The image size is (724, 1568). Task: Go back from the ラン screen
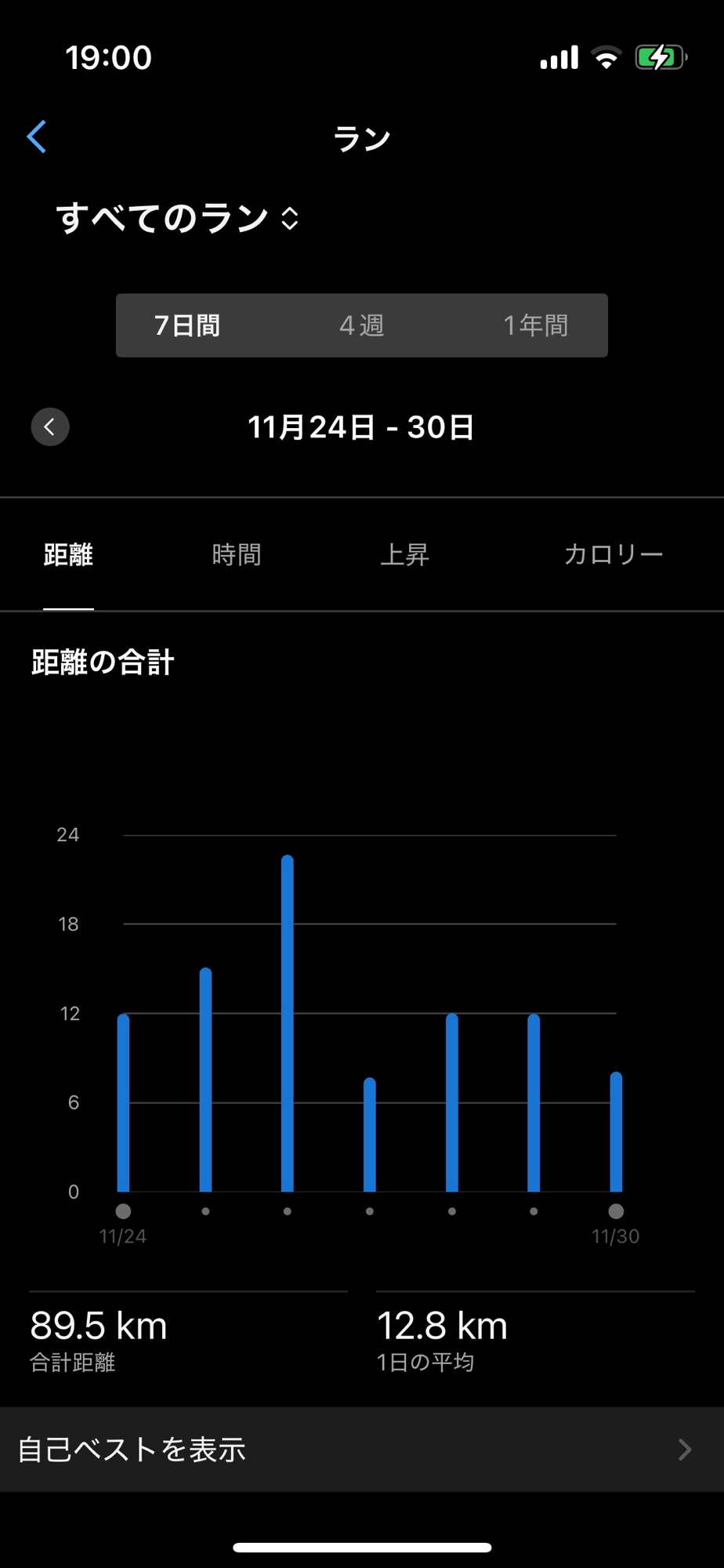click(37, 137)
